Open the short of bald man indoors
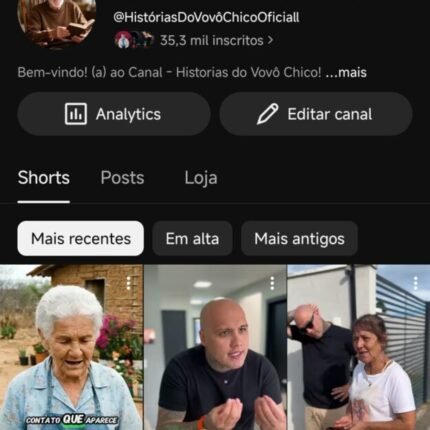 215,347
